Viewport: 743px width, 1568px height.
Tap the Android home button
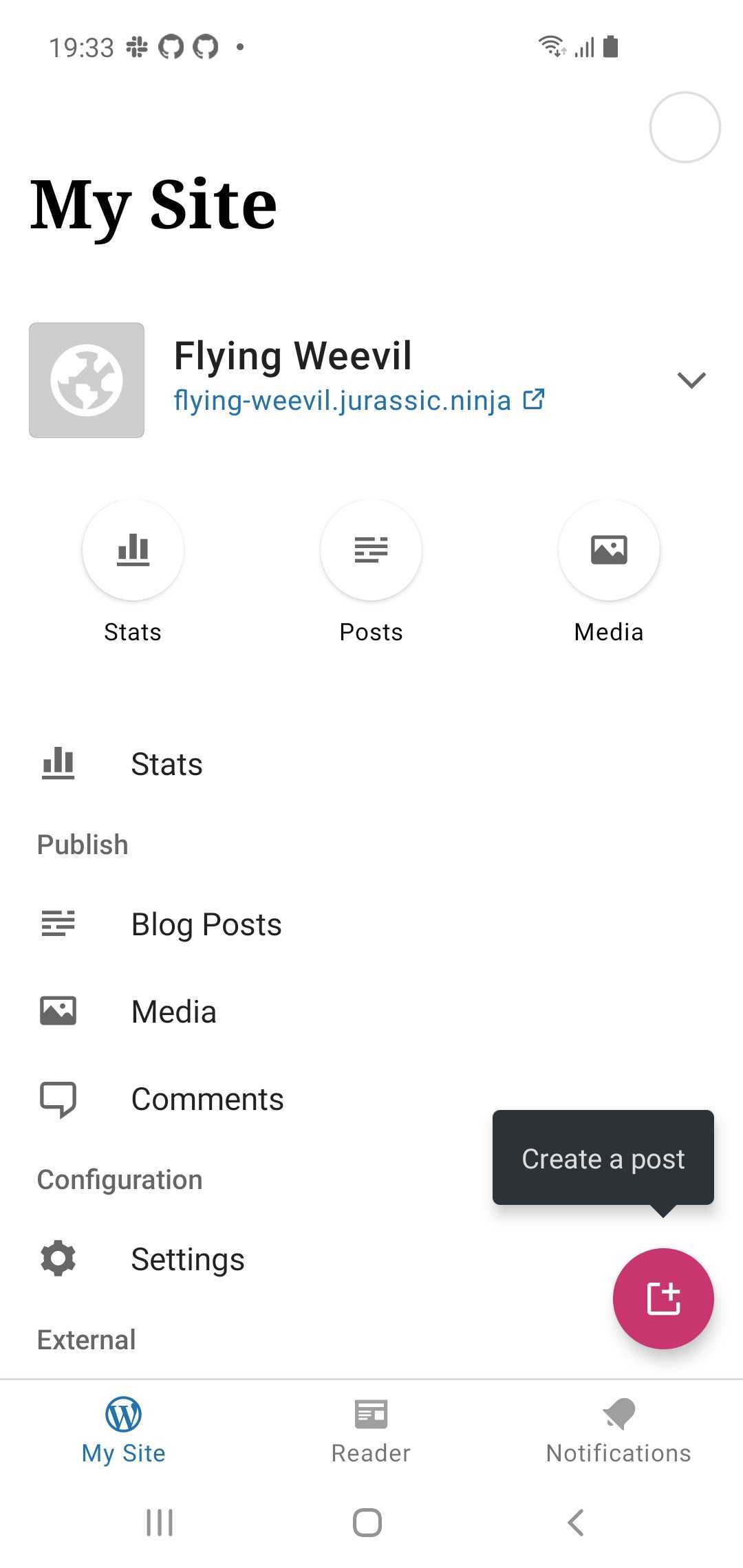point(367,1522)
